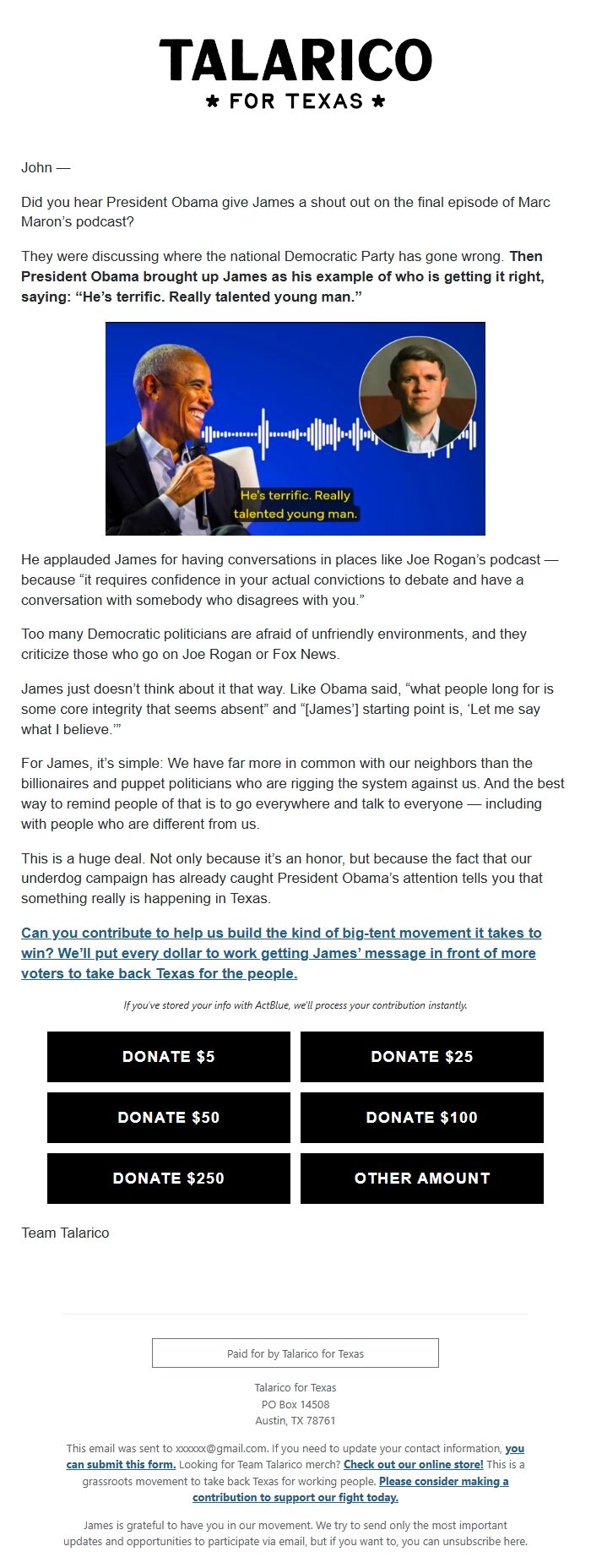591x1568 pixels.
Task: Choose OTHER AMOUNT to donate
Action: (x=421, y=1178)
